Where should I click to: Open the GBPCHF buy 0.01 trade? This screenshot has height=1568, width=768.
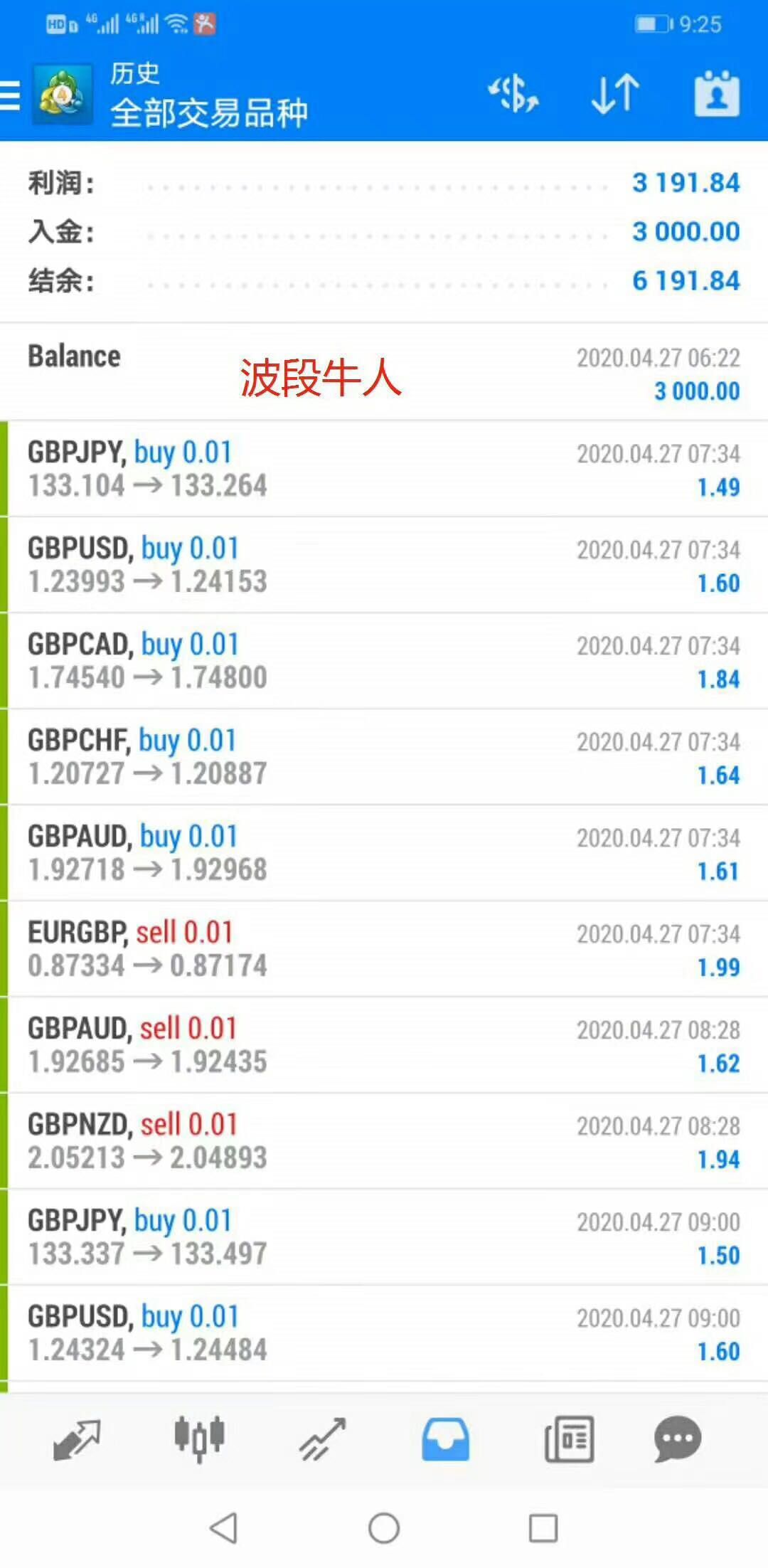point(384,757)
